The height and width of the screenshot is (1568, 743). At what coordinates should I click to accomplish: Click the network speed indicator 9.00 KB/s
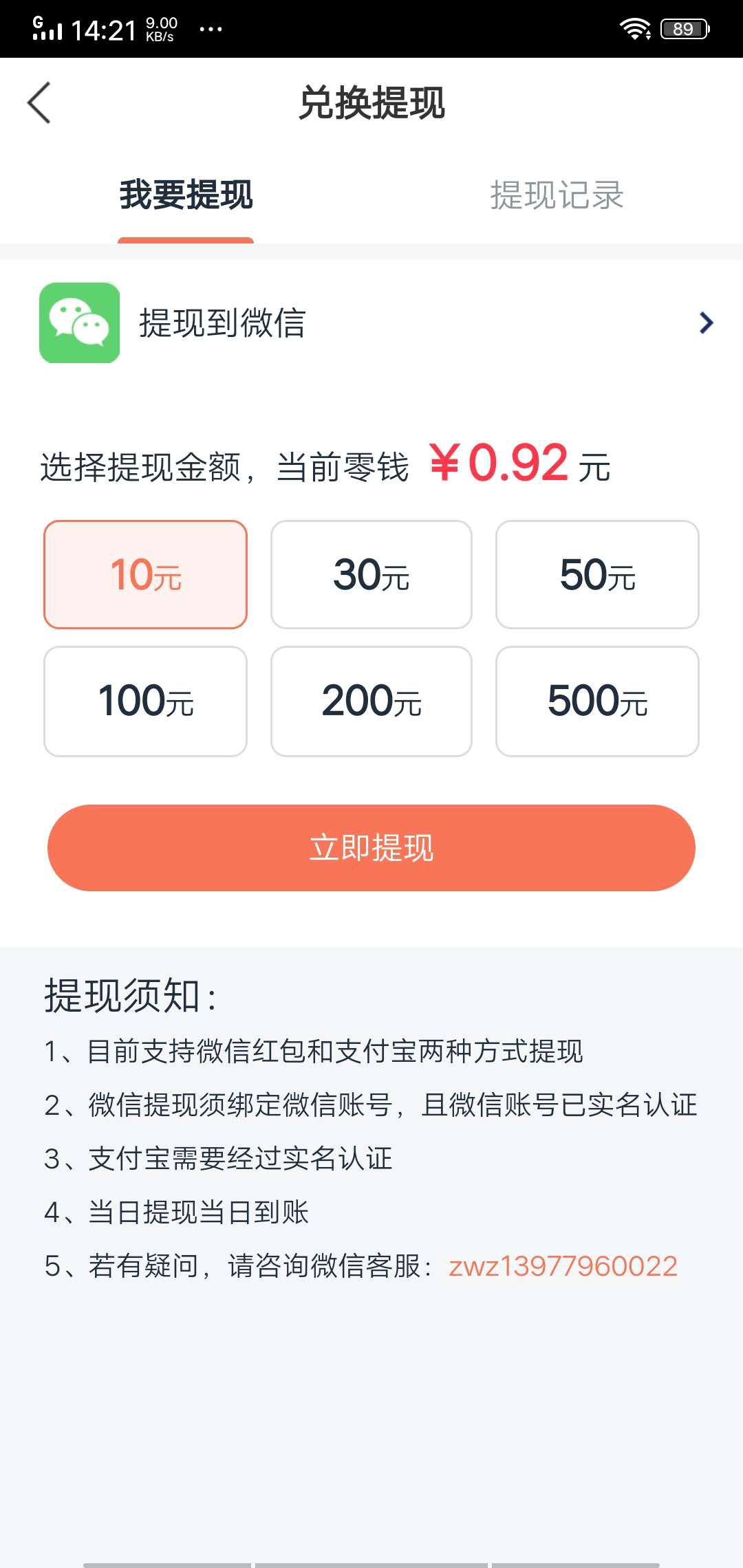click(162, 28)
